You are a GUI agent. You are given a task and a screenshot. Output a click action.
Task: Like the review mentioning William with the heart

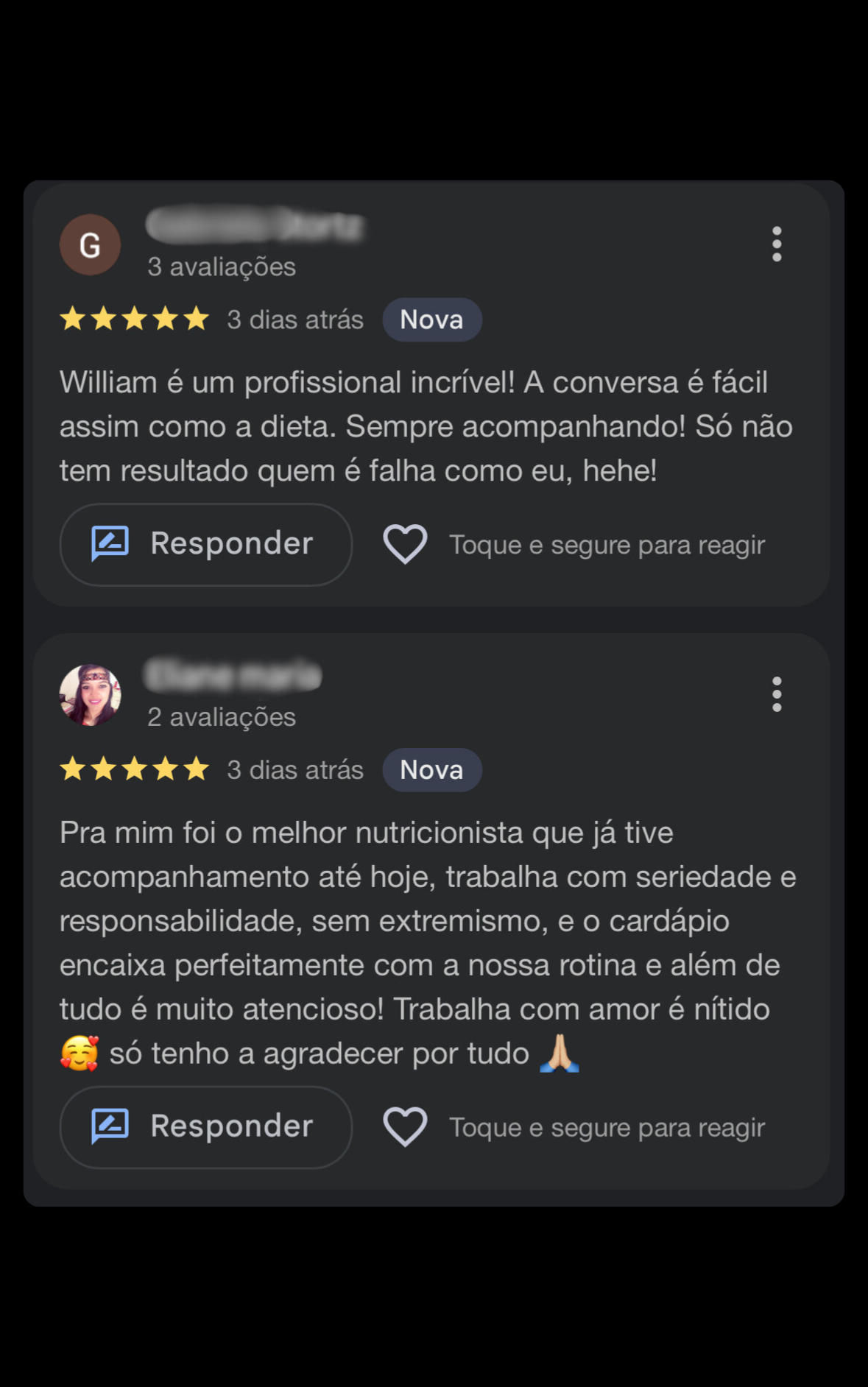click(405, 545)
